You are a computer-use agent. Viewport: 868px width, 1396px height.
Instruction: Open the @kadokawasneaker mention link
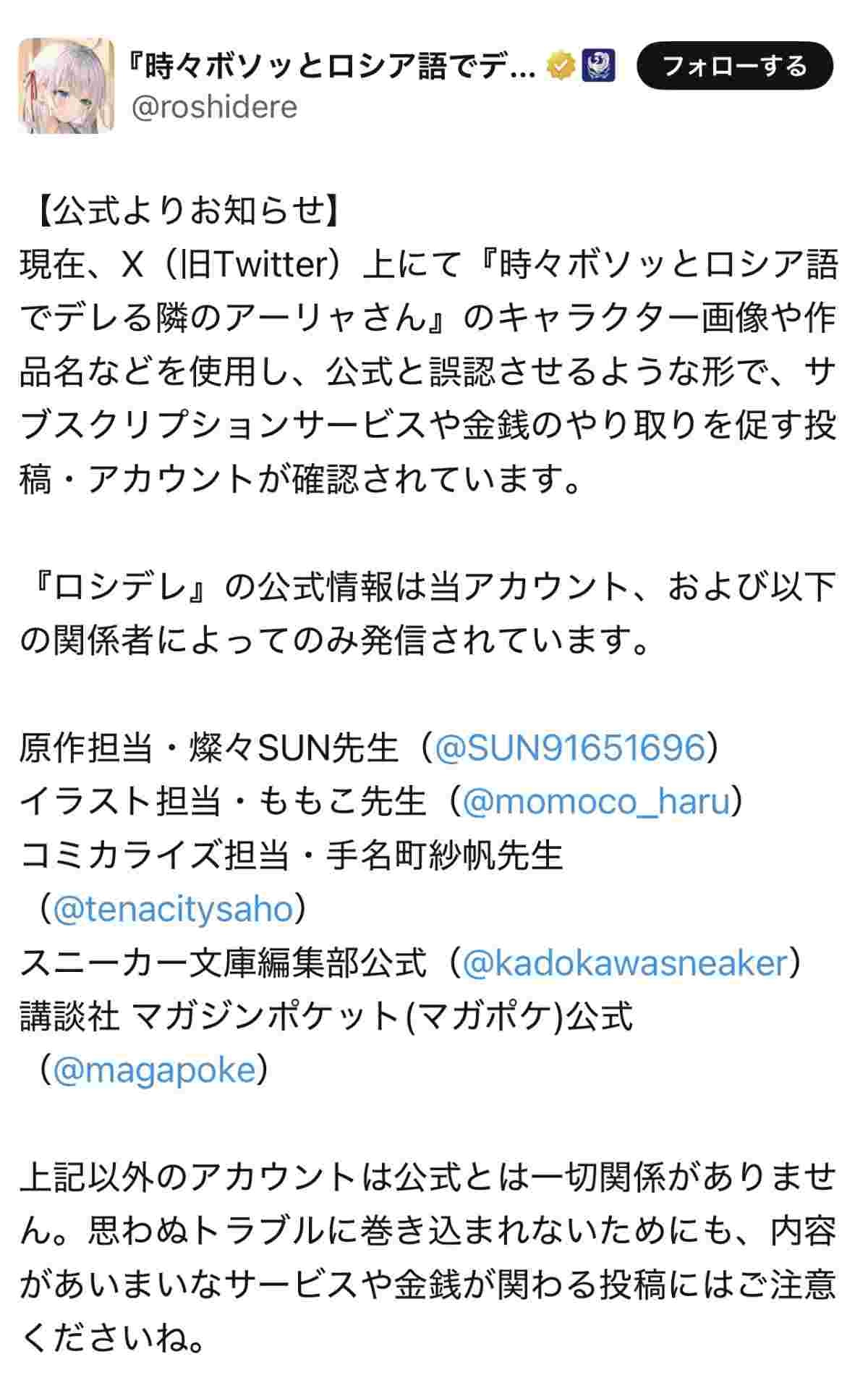(x=624, y=963)
